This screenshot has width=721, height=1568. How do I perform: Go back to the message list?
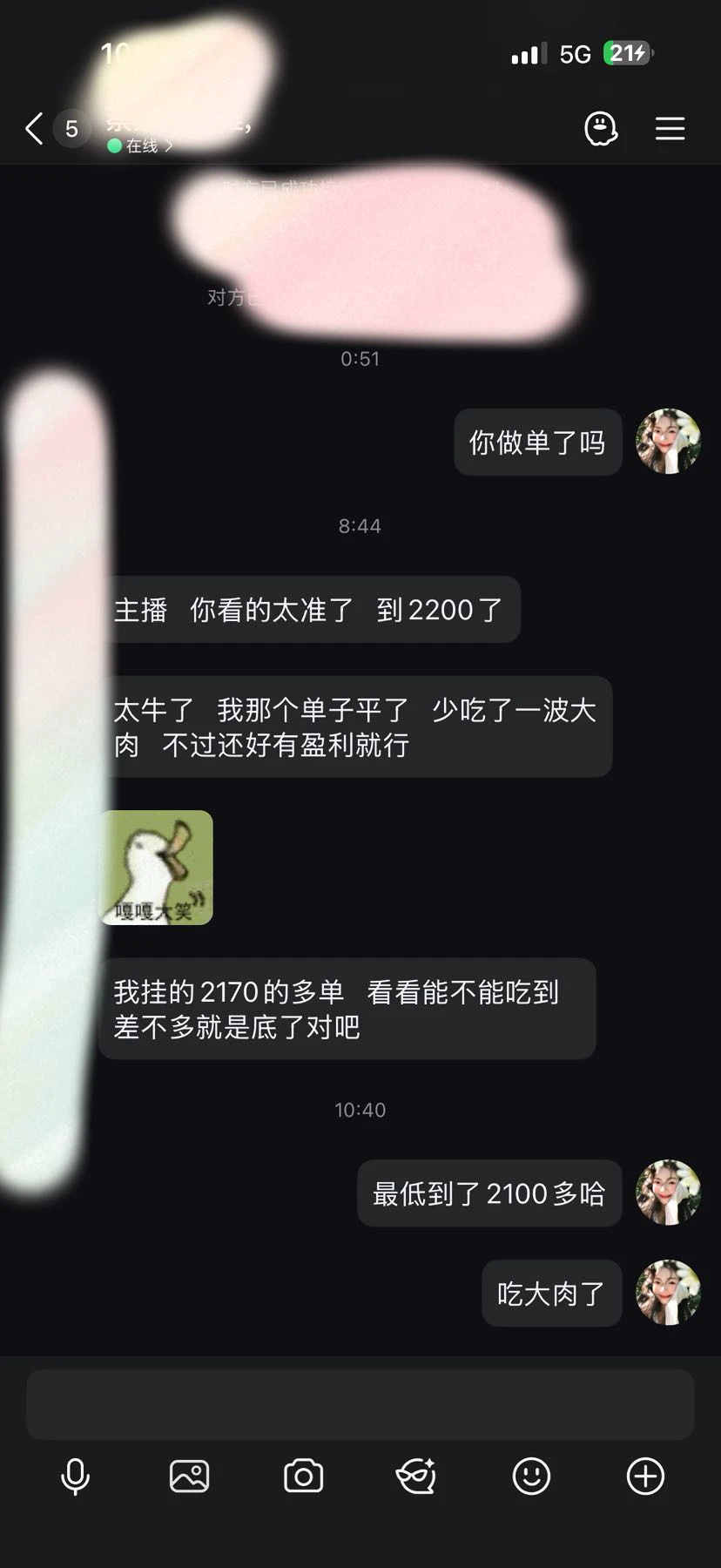coord(34,129)
